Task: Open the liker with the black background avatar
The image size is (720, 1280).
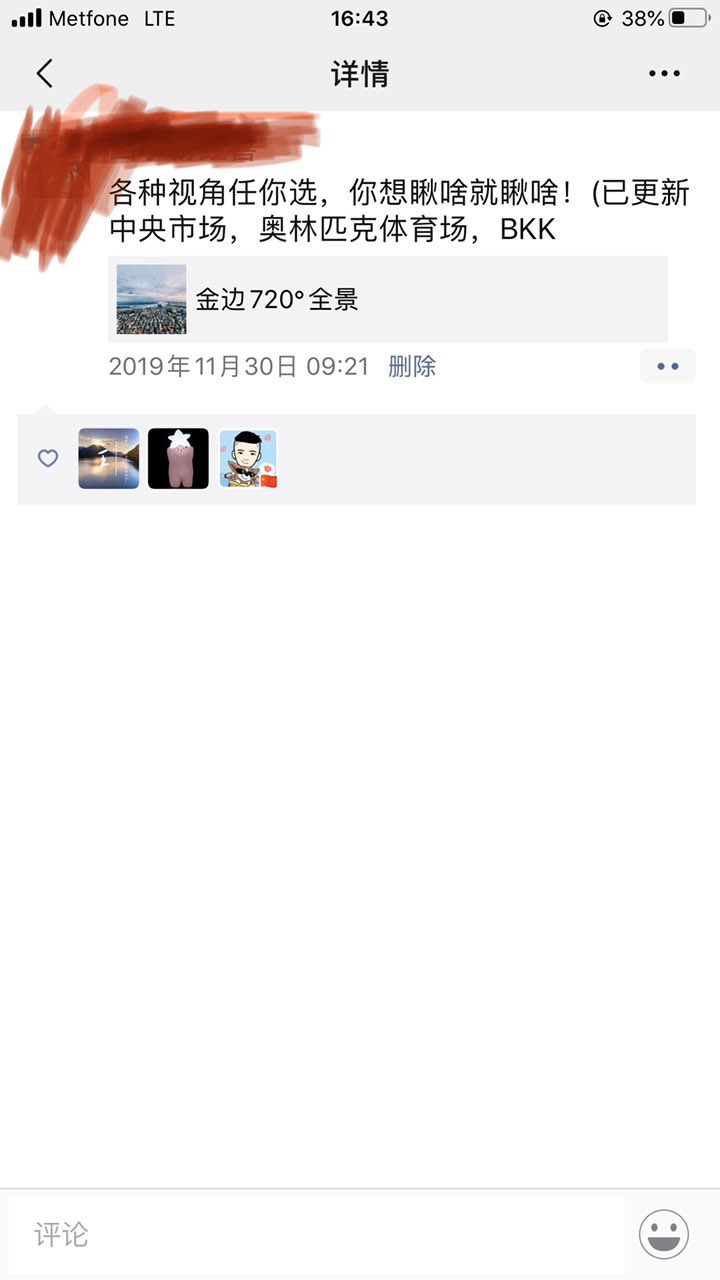Action: click(x=178, y=459)
